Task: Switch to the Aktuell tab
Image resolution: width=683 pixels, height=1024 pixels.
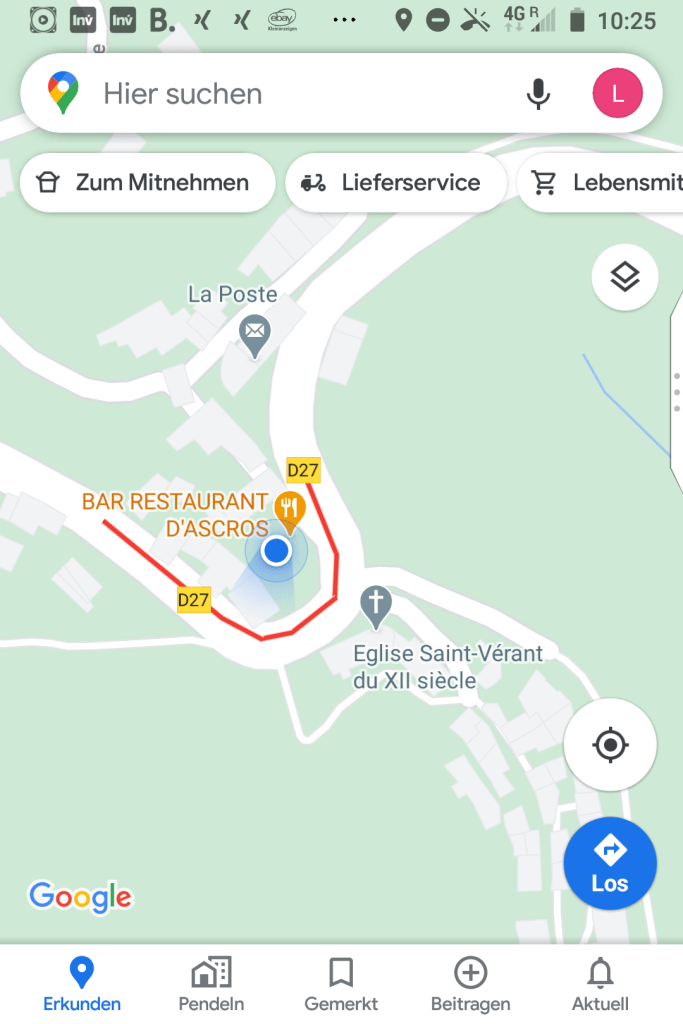Action: (600, 984)
